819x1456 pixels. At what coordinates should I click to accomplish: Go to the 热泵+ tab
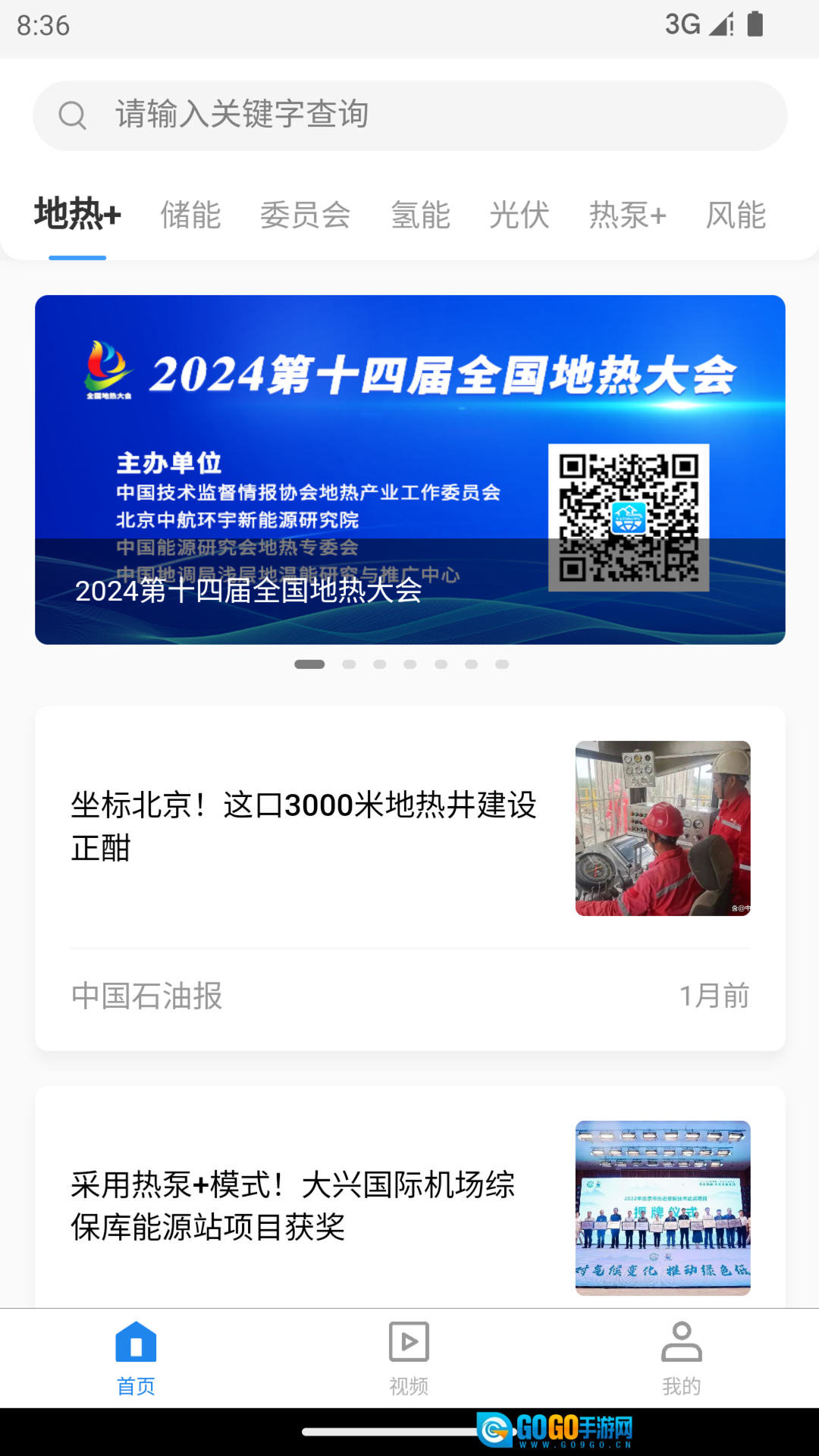(x=627, y=215)
